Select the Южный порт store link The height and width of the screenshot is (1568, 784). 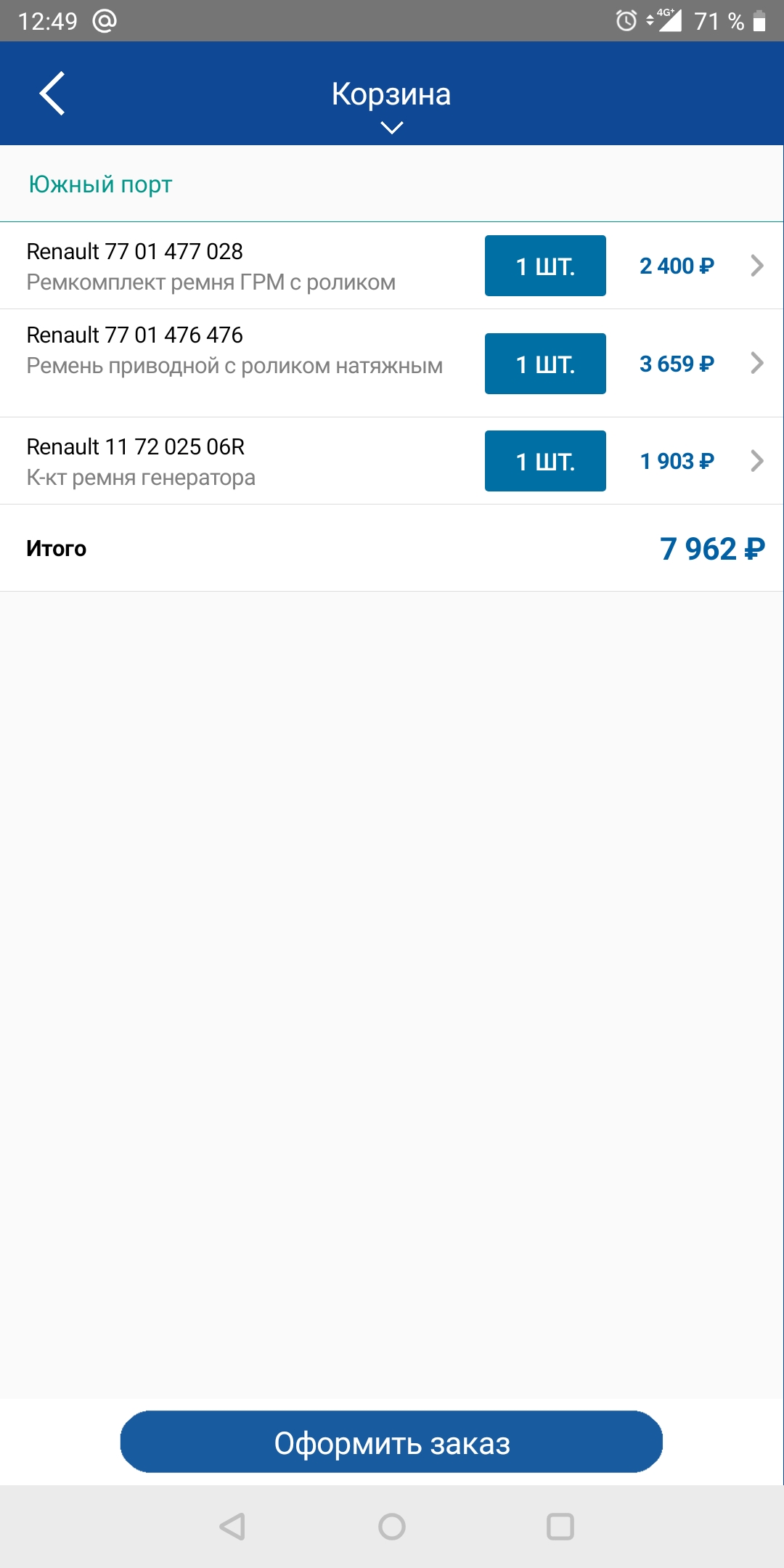click(100, 184)
